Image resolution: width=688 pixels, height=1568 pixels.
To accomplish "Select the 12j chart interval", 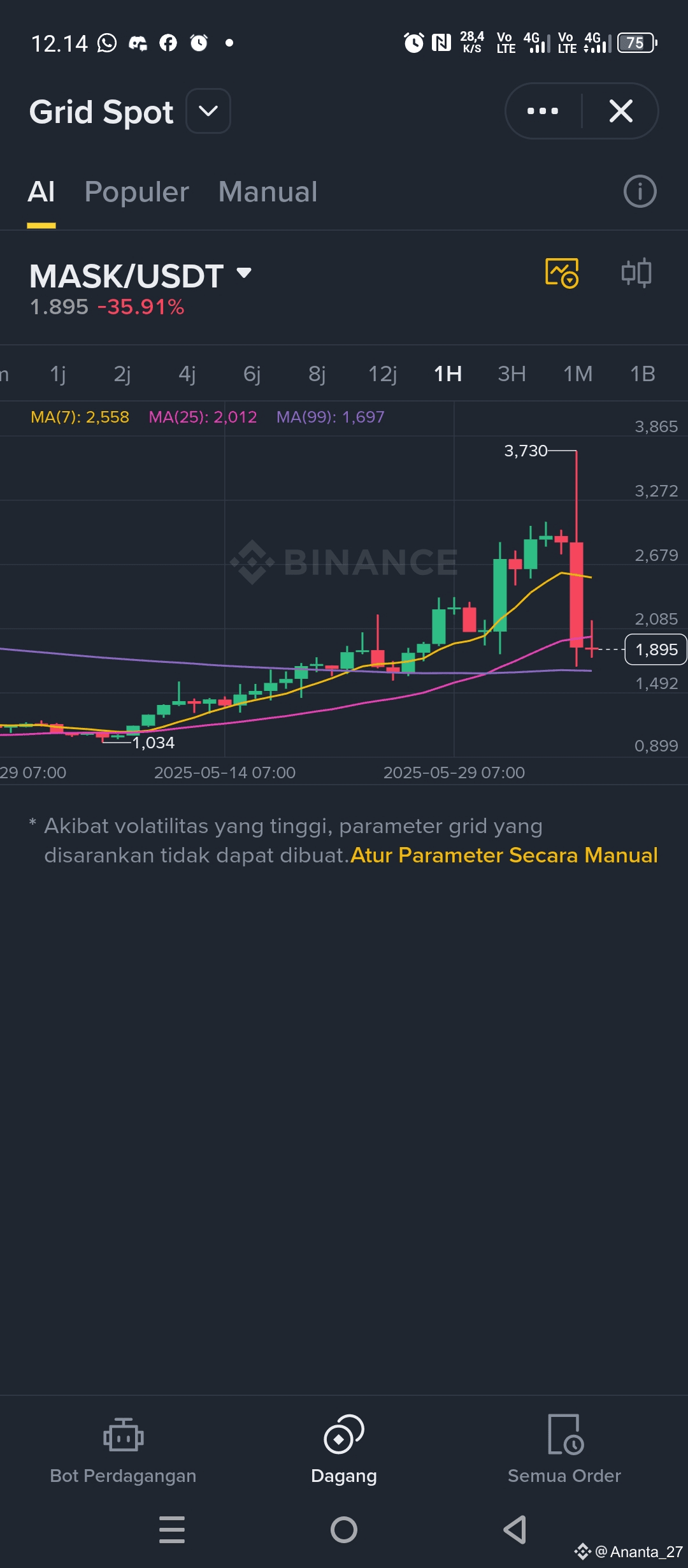I will [x=382, y=374].
